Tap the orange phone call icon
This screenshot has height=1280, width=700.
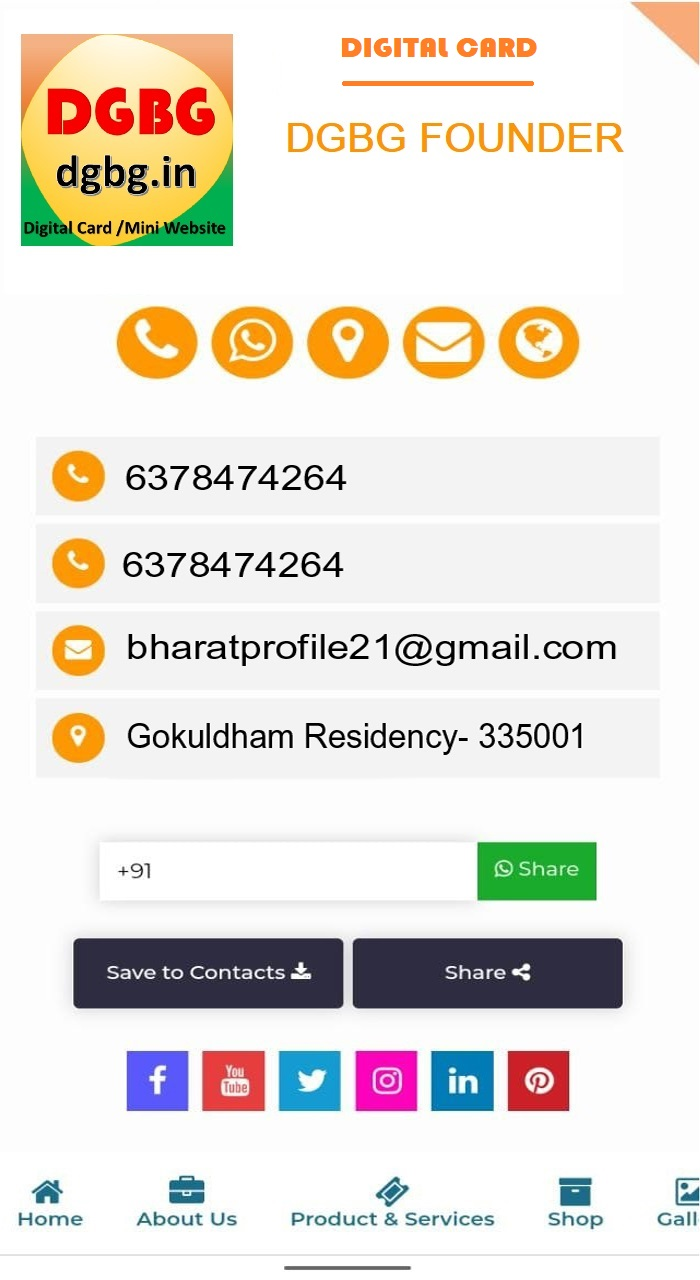[157, 342]
